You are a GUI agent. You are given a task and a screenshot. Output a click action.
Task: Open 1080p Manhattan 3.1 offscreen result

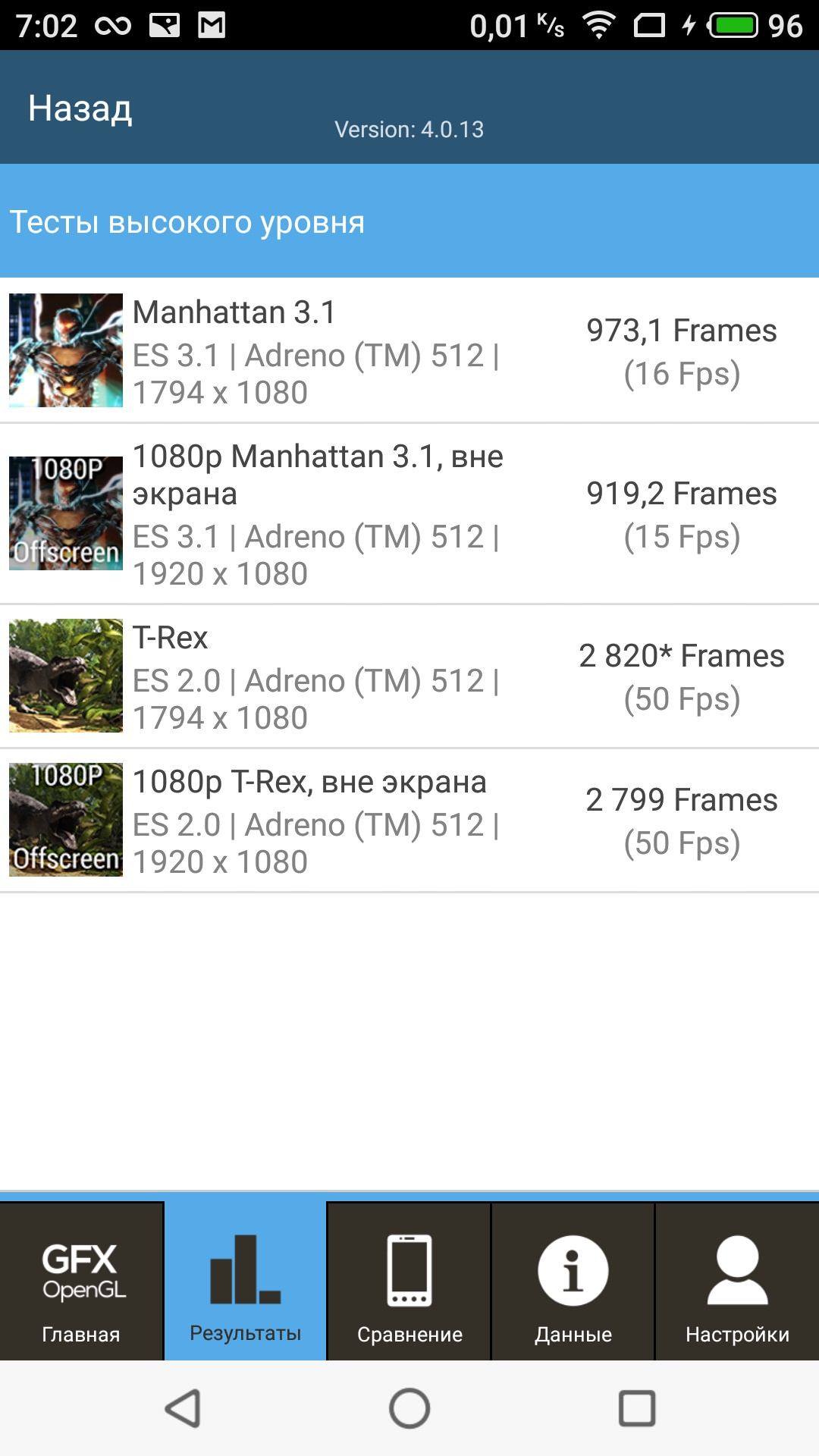(x=409, y=514)
